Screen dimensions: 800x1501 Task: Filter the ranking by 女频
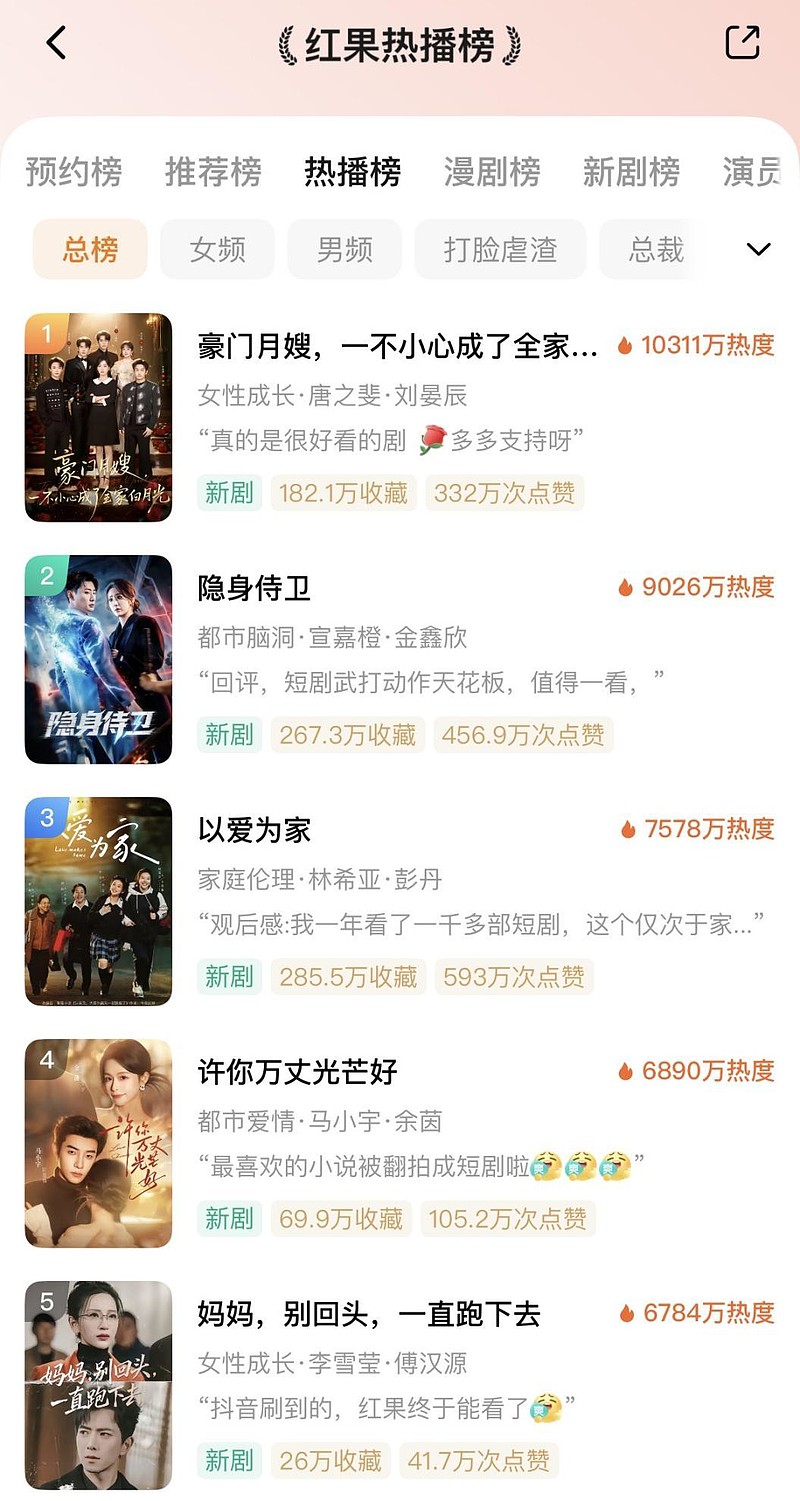217,249
